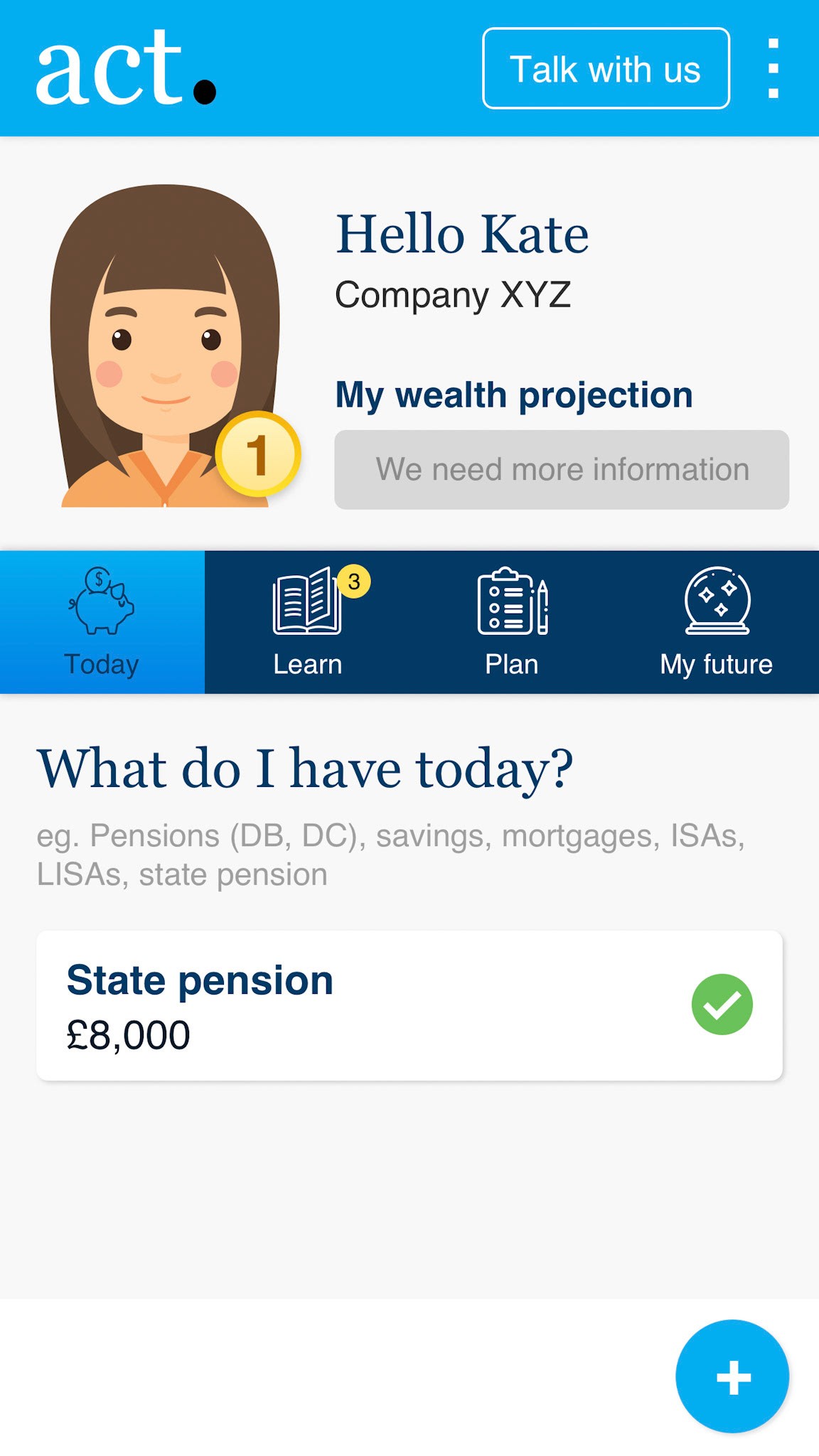
Task: Tap the Talk with us button
Action: 606,68
